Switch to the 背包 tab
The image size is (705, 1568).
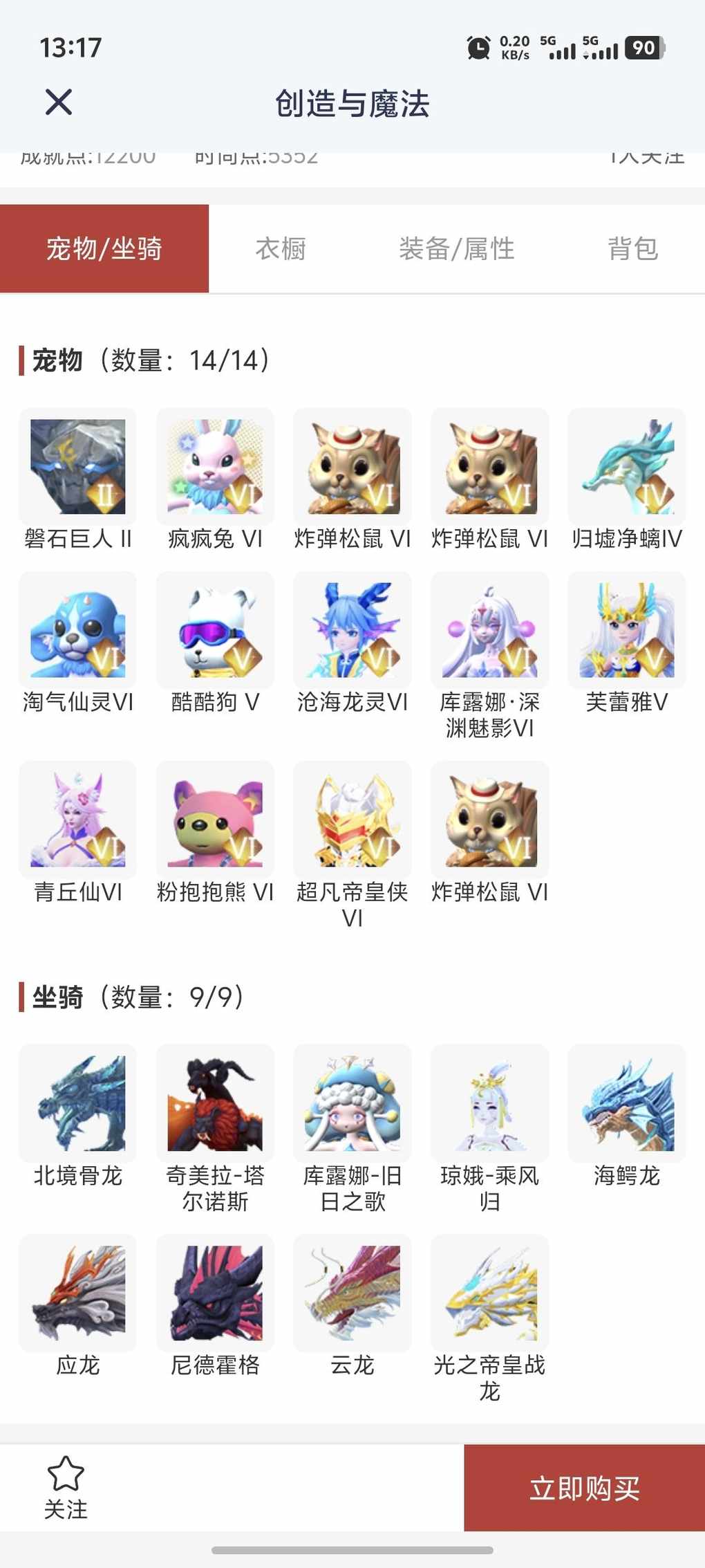632,249
